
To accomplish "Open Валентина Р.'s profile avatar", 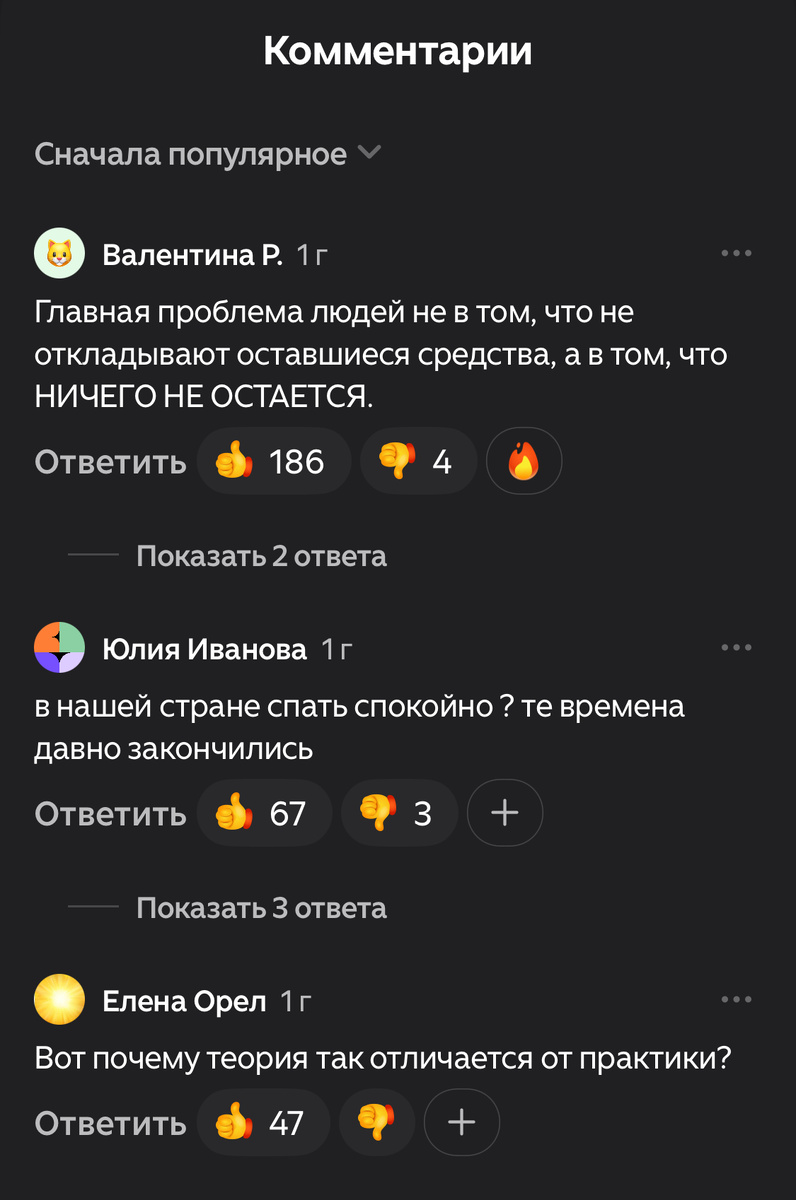I will click(59, 253).
